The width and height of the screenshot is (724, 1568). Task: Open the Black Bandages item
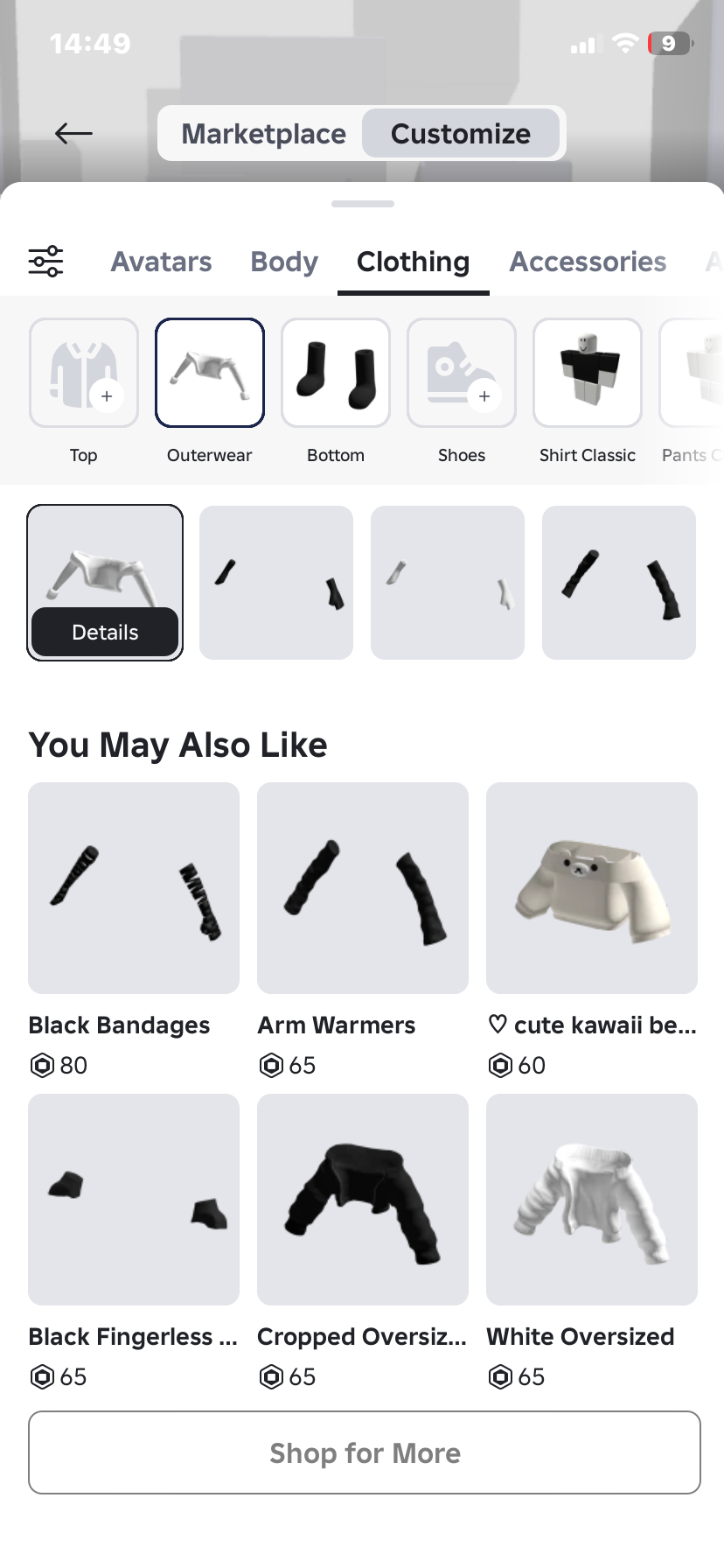134,889
